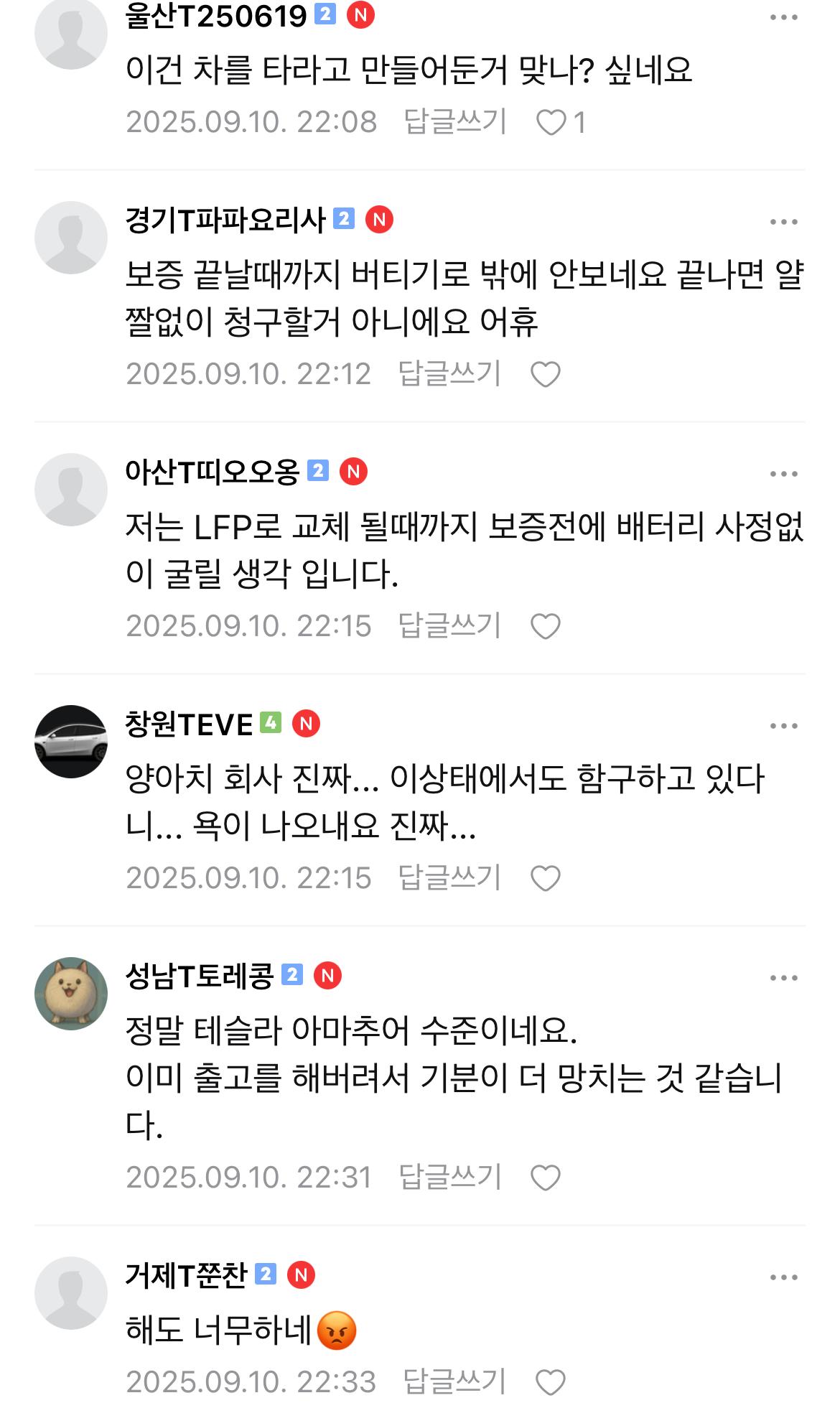The image size is (840, 1403).
Task: Select 답글쓰기 below 창원TEVE's comment
Action: (449, 877)
